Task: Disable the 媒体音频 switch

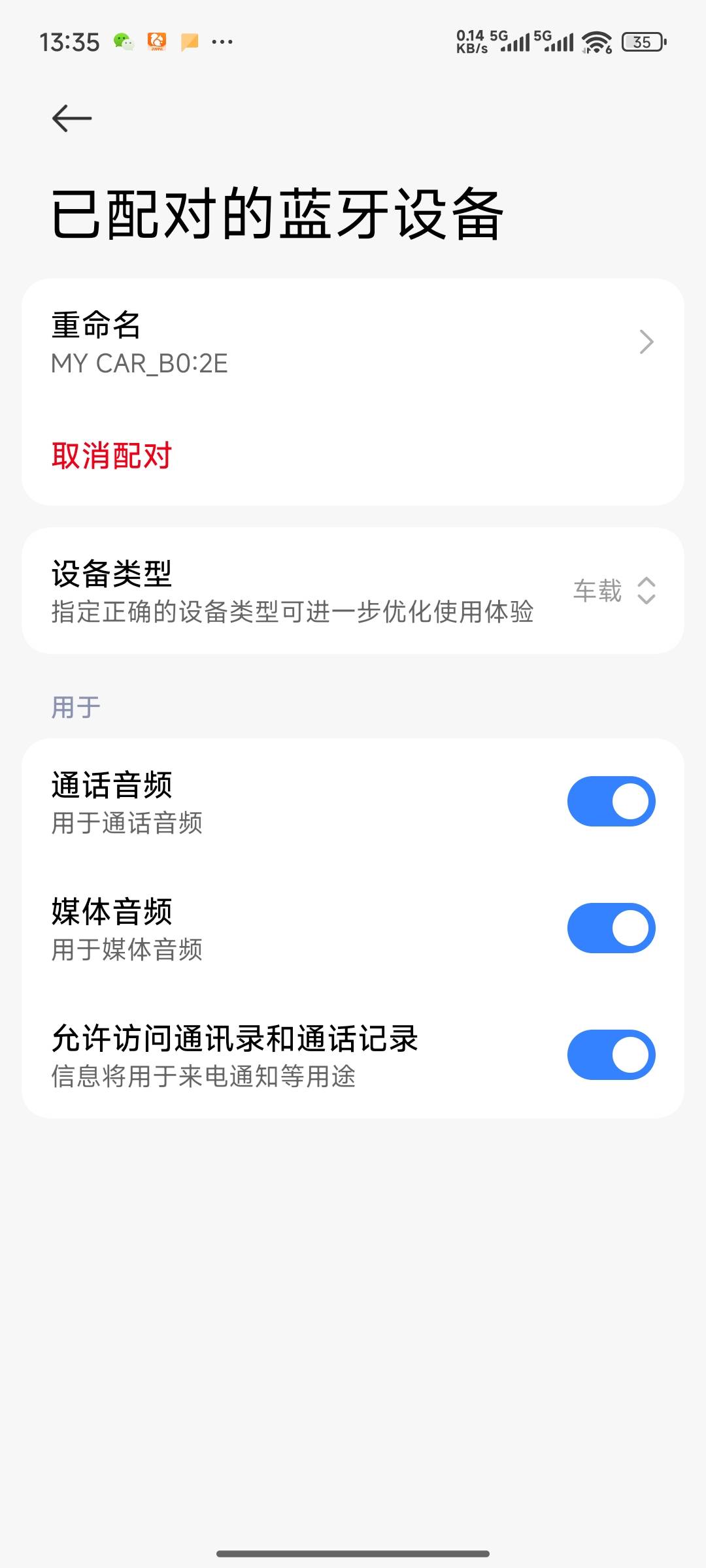Action: (x=611, y=928)
